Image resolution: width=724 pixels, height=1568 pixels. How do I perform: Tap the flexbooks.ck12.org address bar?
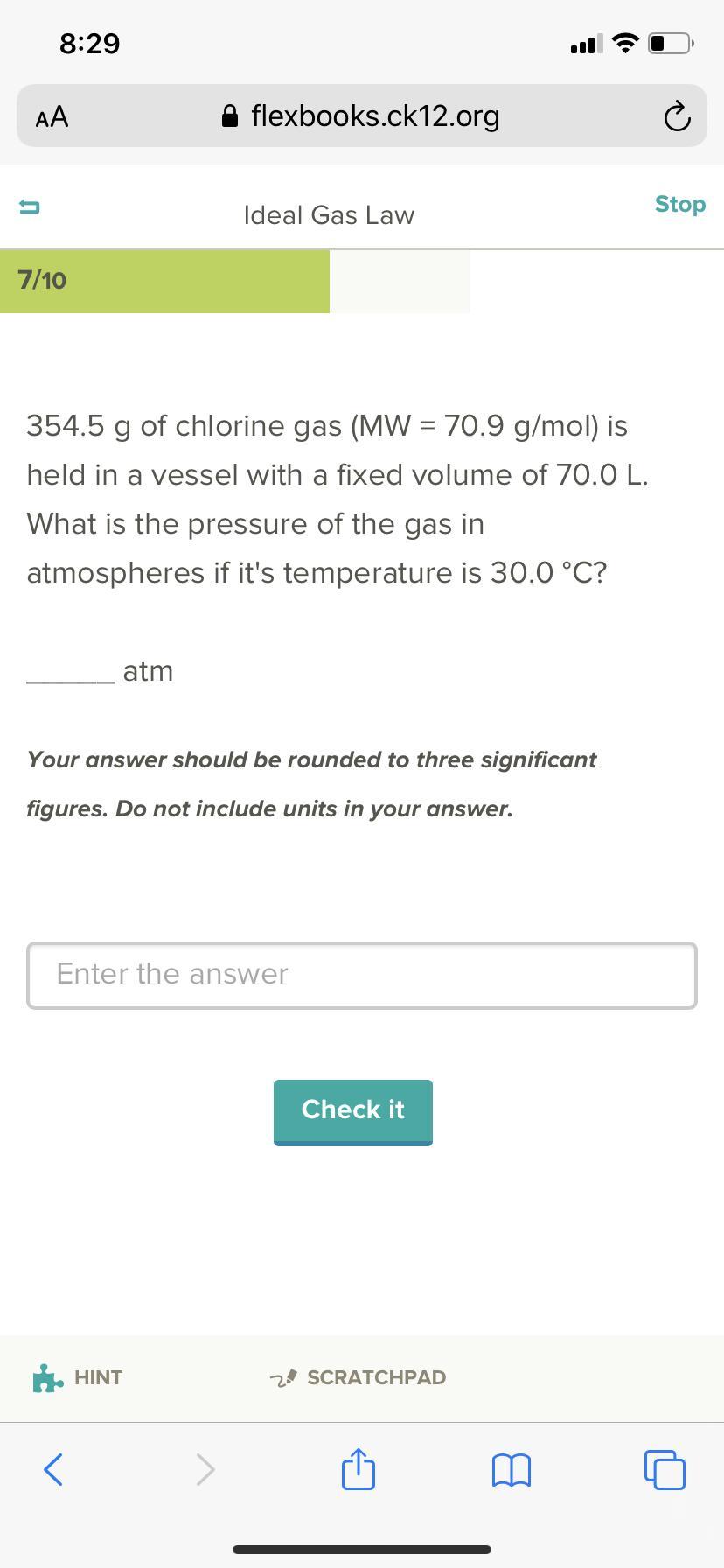pyautogui.click(x=362, y=115)
